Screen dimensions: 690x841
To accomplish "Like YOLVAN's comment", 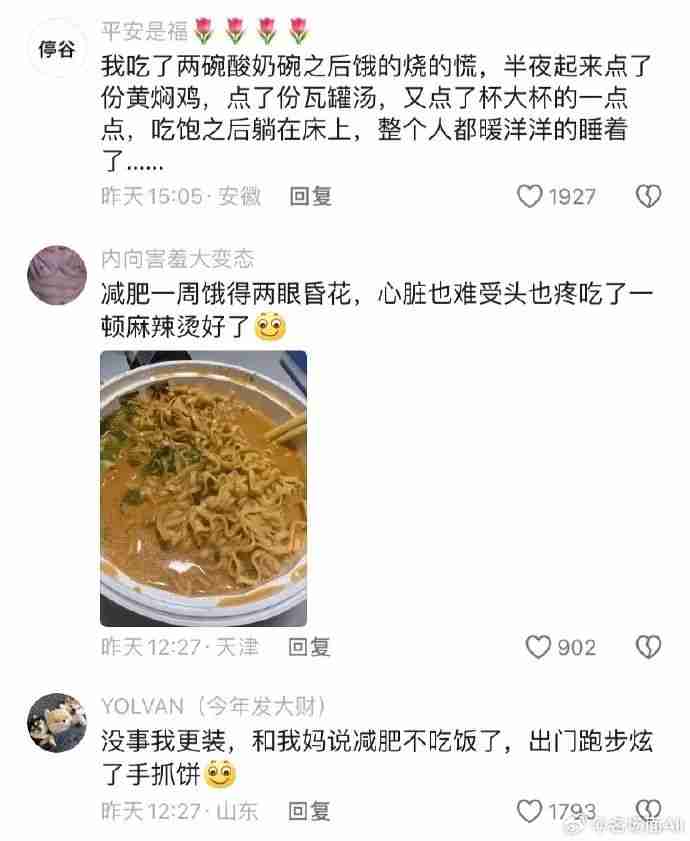I will 530,811.
